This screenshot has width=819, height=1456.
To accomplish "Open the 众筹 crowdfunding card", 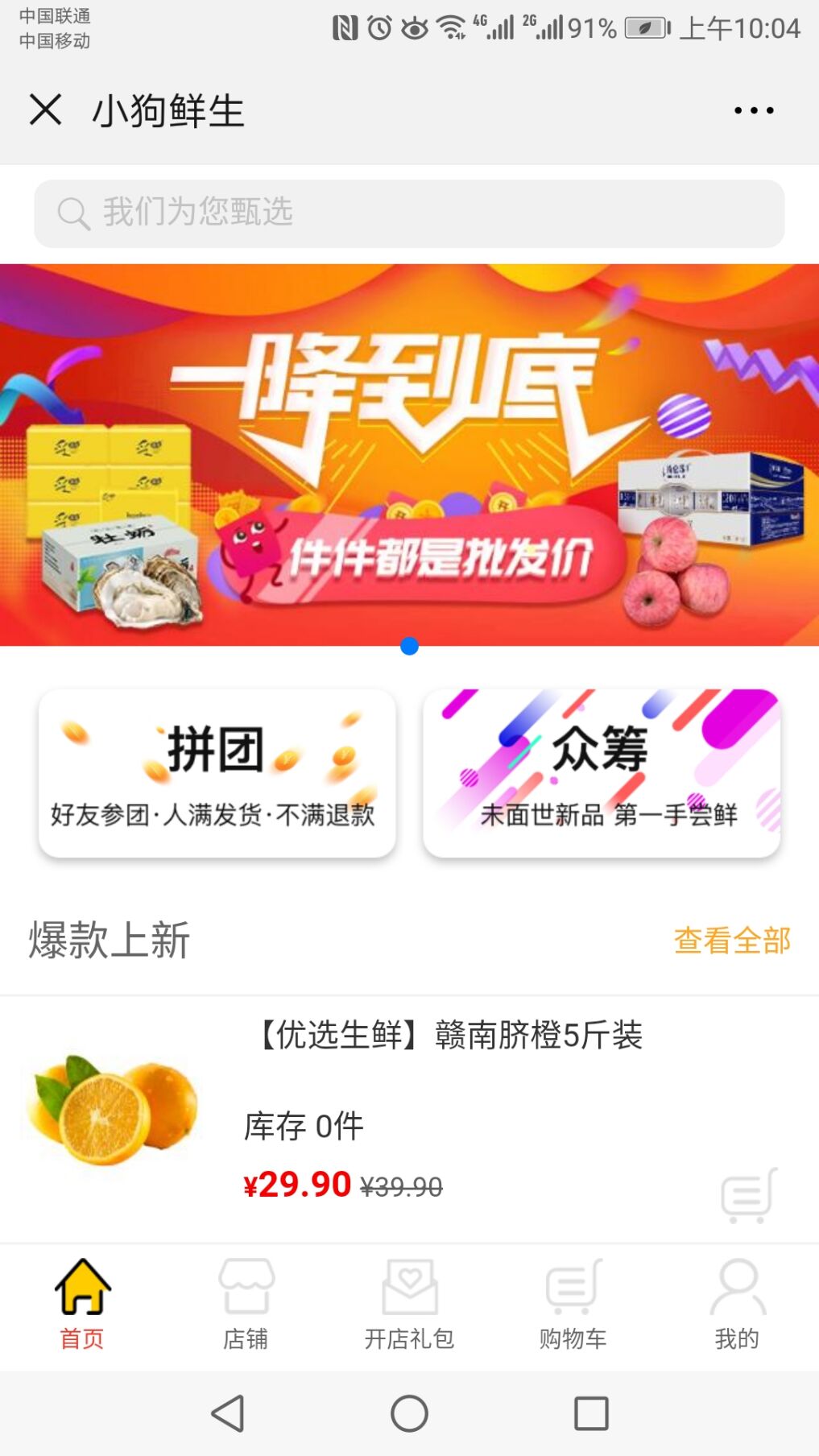I will [x=602, y=773].
